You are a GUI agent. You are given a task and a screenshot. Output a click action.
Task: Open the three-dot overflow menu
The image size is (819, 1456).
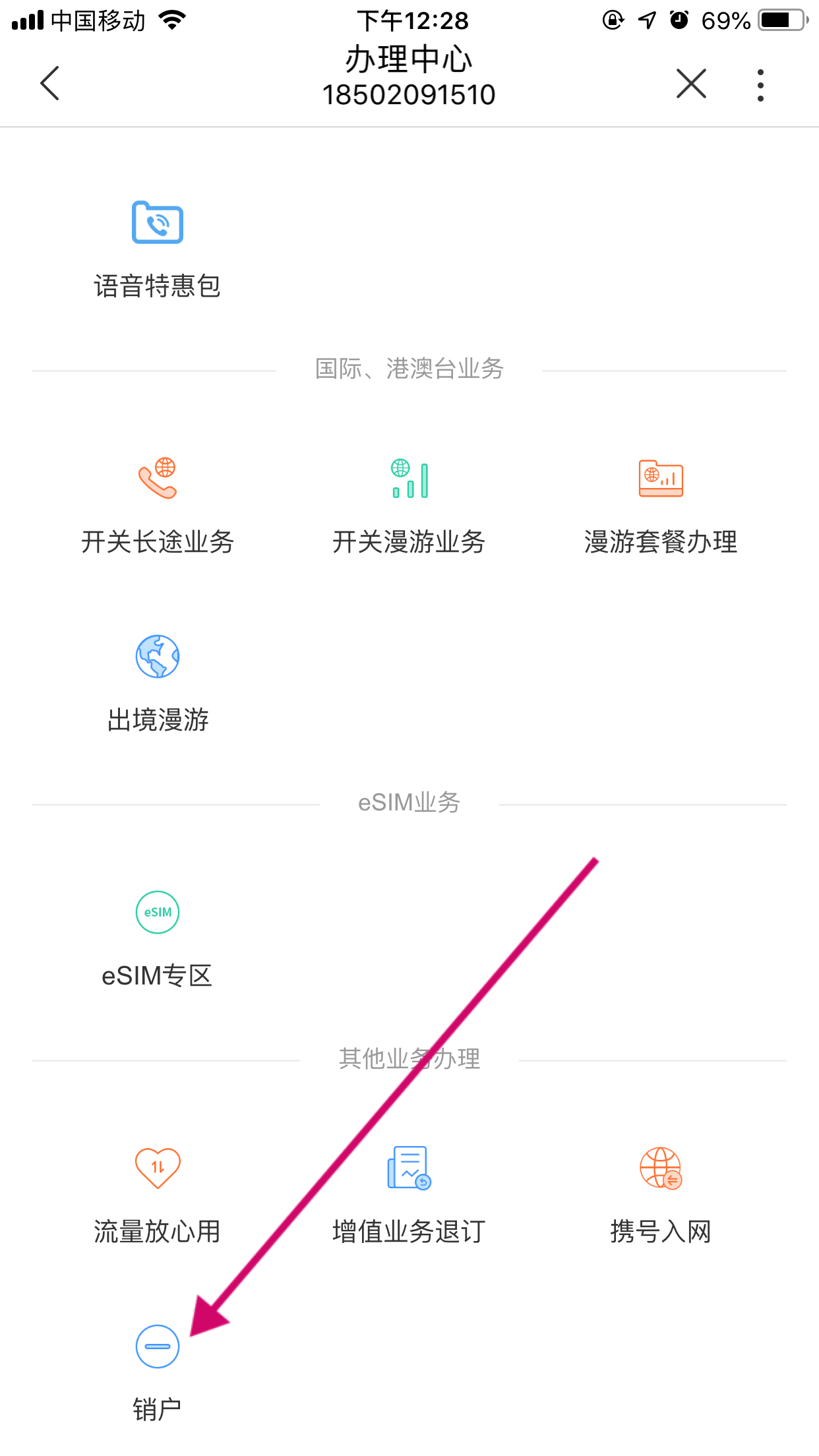click(760, 85)
